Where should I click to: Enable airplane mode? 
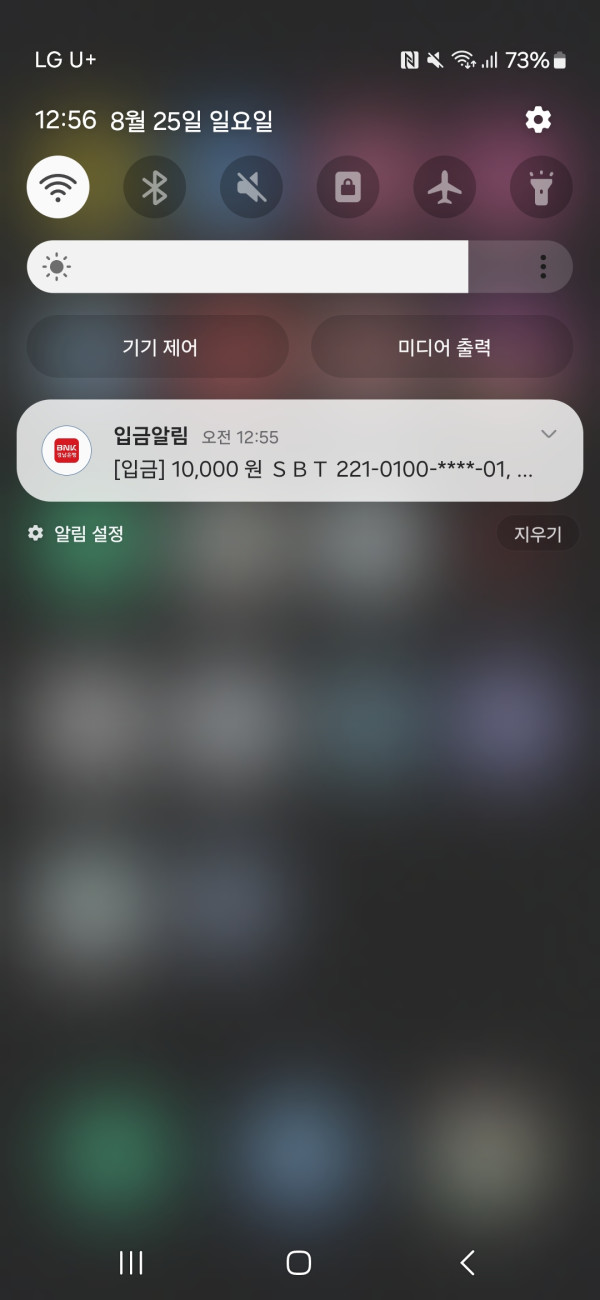(x=445, y=187)
